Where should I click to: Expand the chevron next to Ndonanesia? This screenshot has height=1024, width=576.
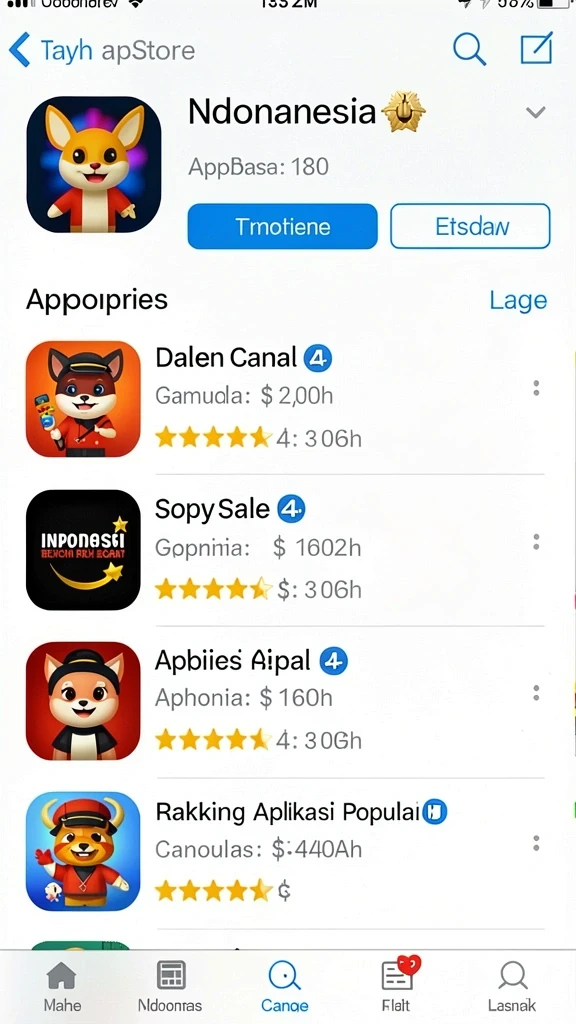tap(536, 112)
